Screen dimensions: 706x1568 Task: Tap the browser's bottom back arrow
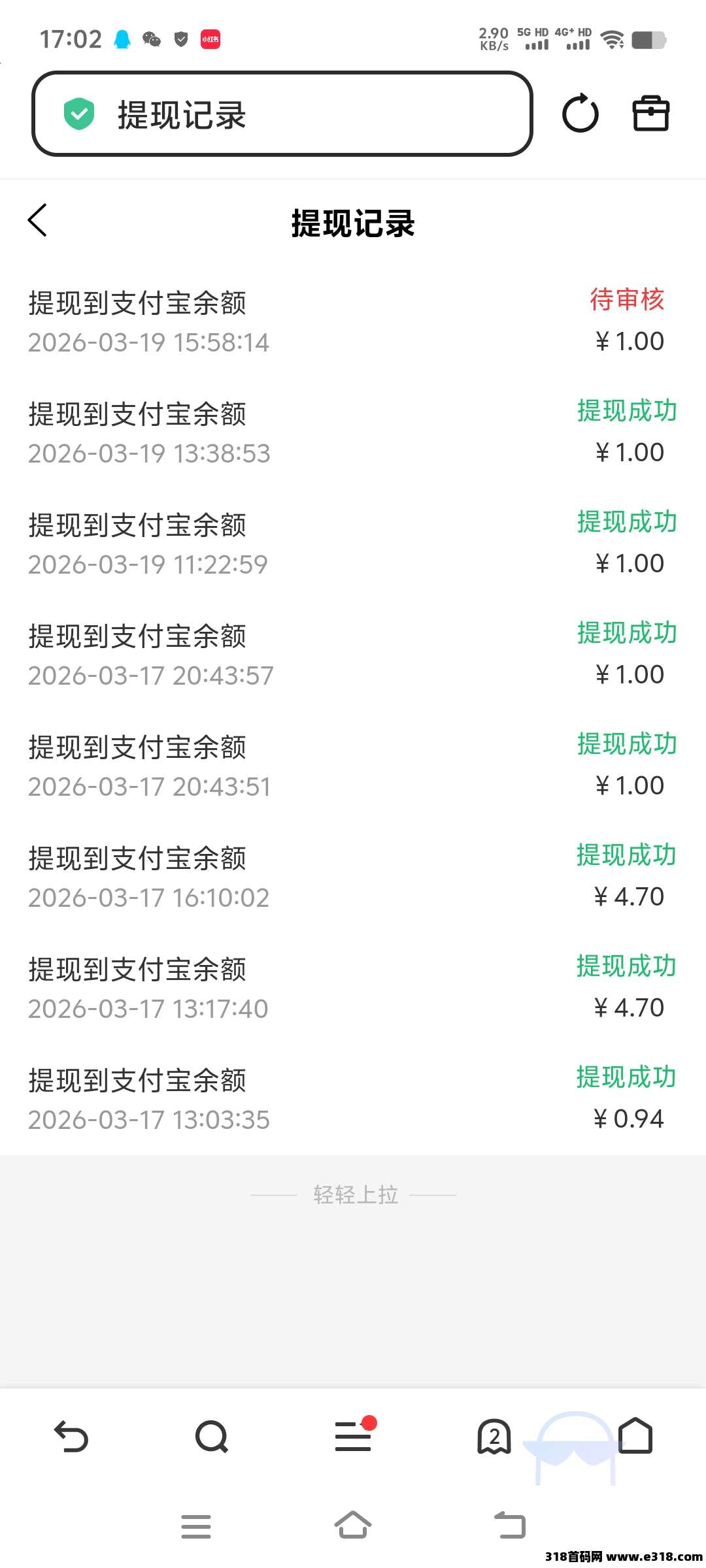(x=71, y=1437)
